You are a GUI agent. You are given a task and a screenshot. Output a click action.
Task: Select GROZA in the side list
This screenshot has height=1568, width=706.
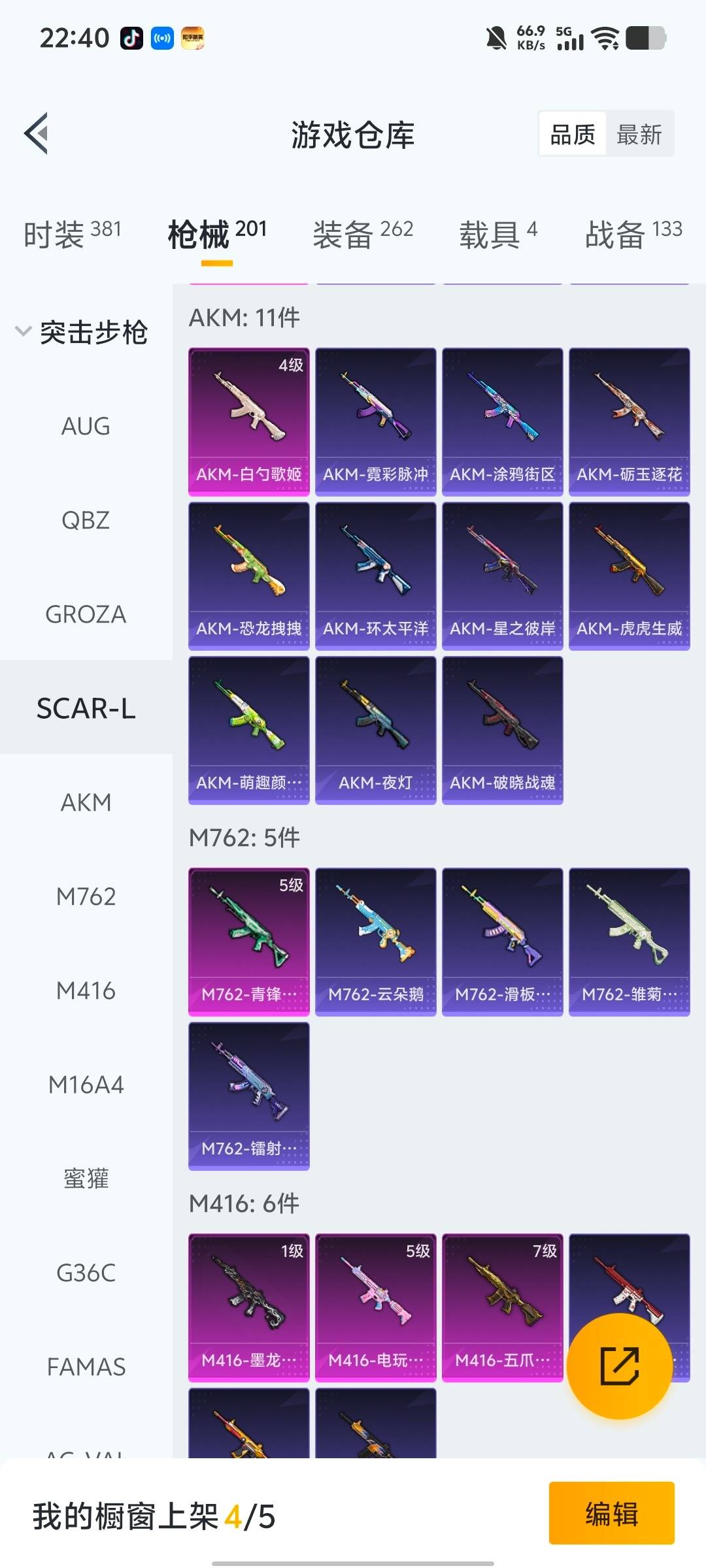click(86, 614)
